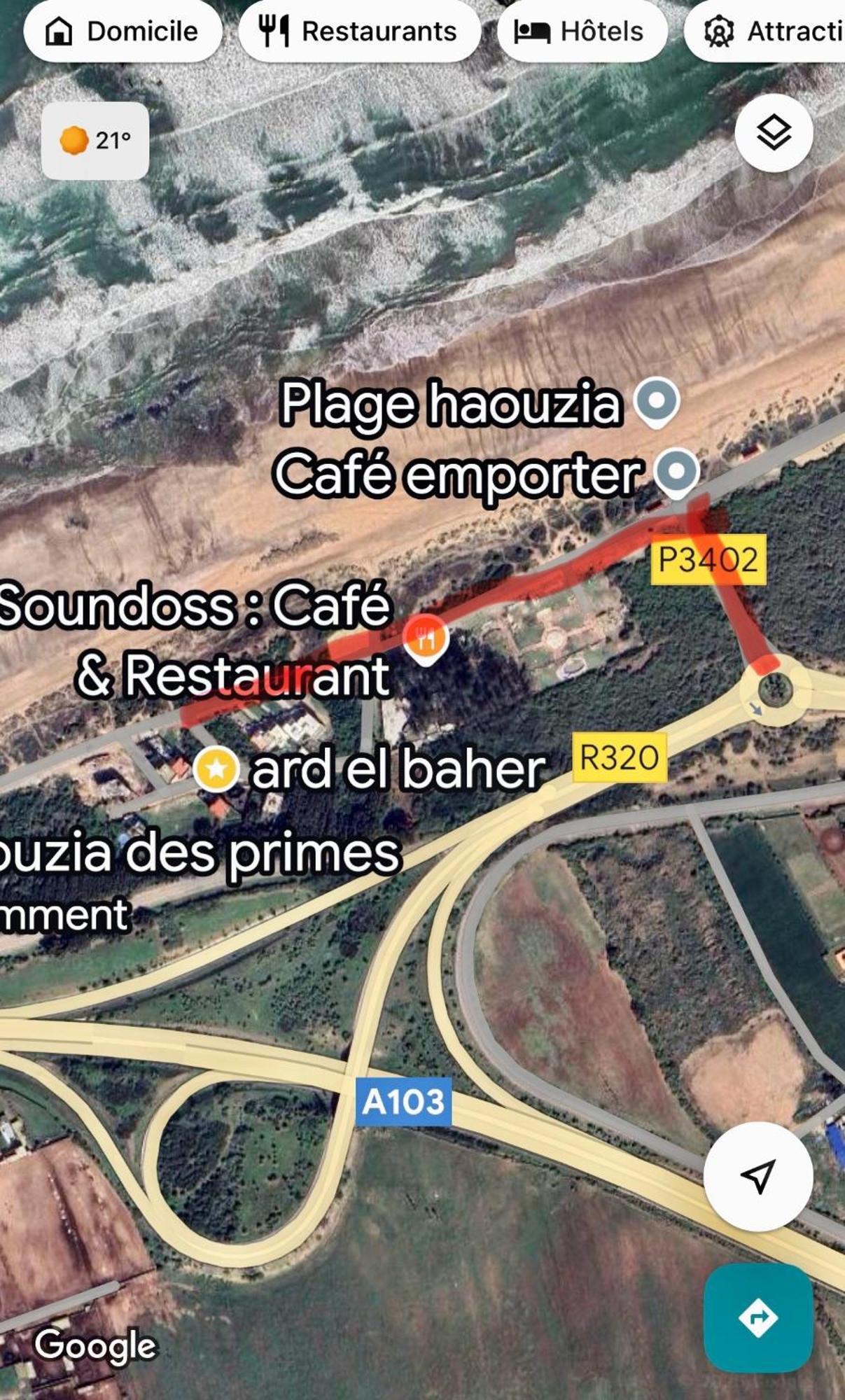Viewport: 845px width, 1400px height.
Task: Select the Soundoss Café & Restaurant marker
Action: pos(425,637)
